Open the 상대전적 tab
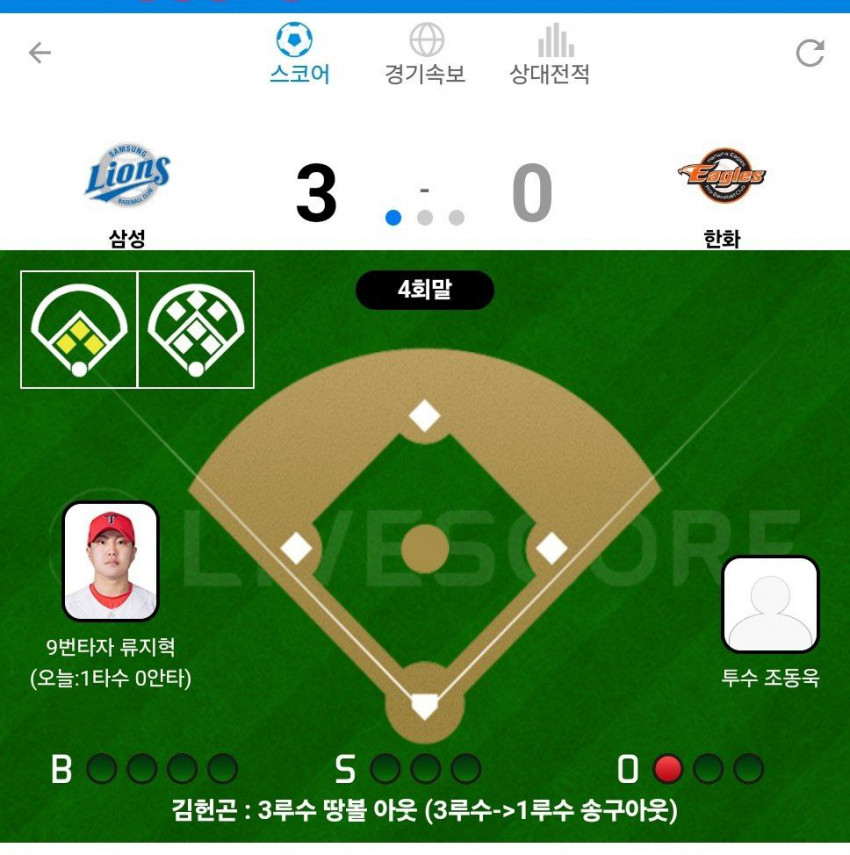Screen dimensions: 850x855 coord(550,55)
